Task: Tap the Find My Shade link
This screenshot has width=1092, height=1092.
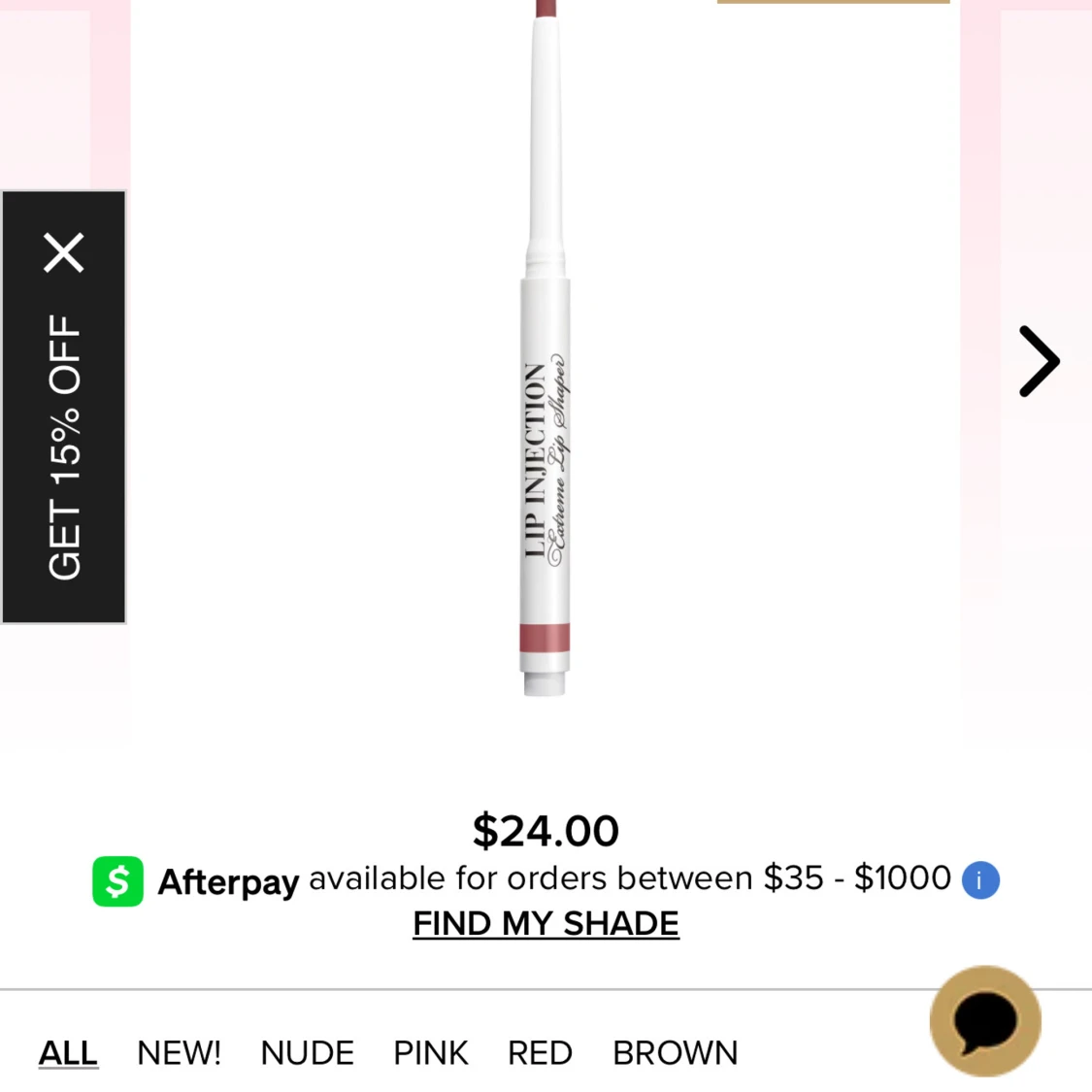Action: coord(546,923)
